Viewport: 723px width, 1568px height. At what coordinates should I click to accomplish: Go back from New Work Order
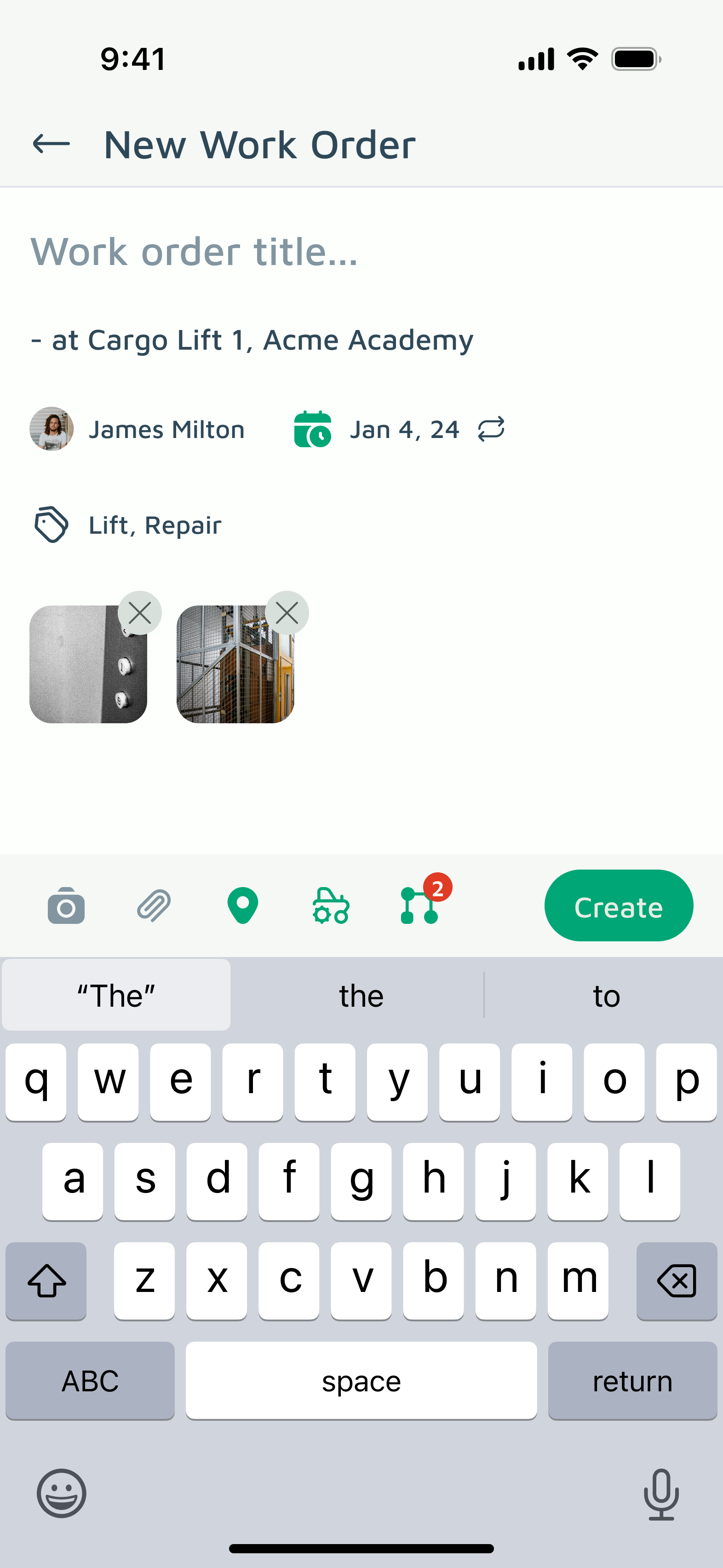51,144
